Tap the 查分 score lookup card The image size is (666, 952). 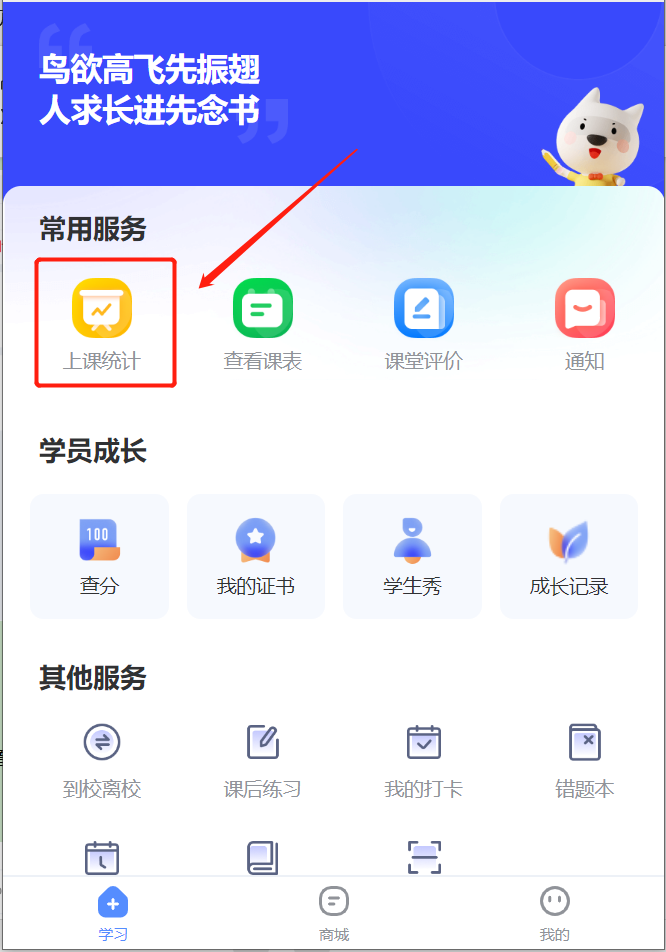(x=99, y=556)
